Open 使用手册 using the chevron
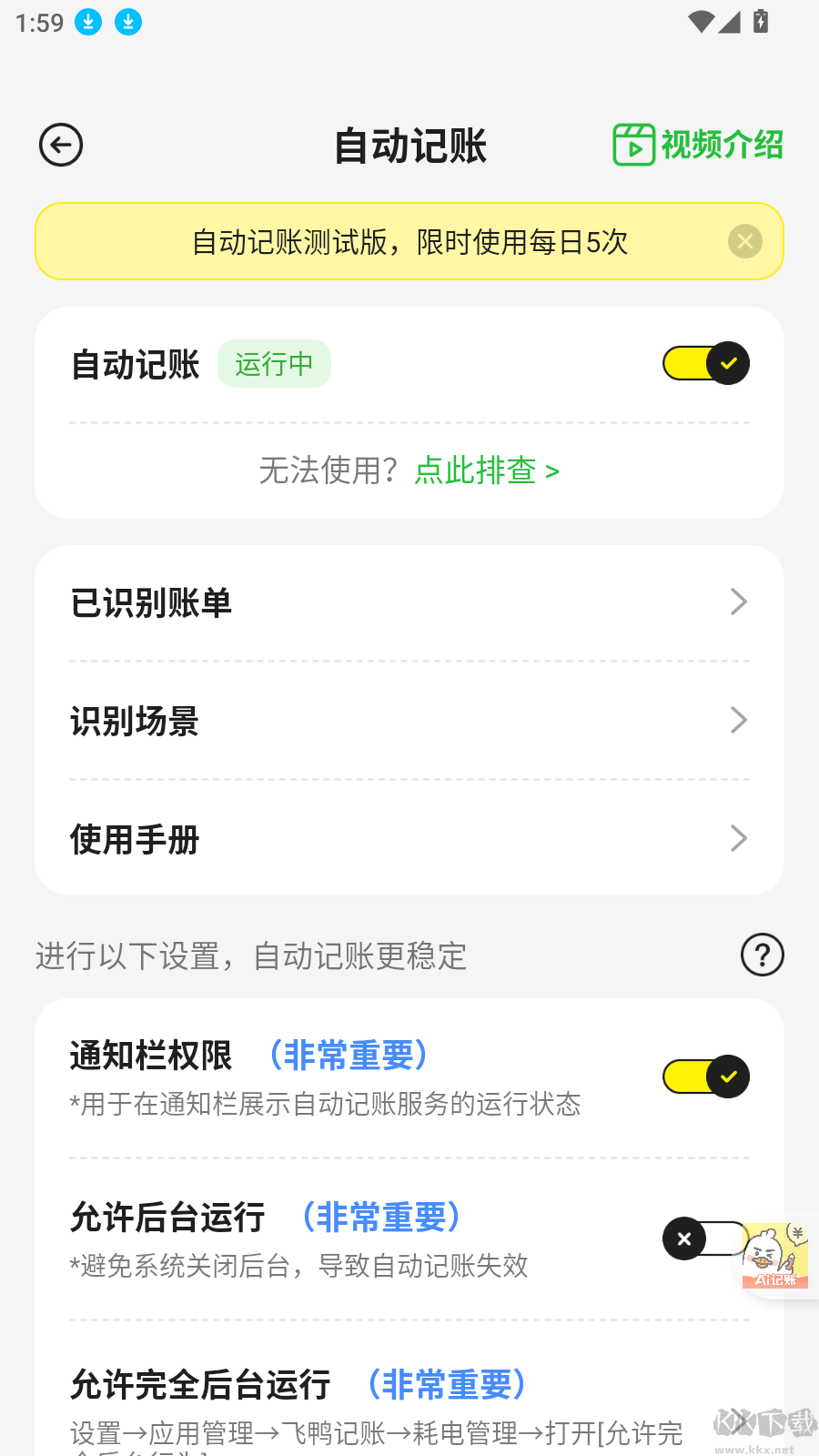The width and height of the screenshot is (819, 1456). click(739, 838)
